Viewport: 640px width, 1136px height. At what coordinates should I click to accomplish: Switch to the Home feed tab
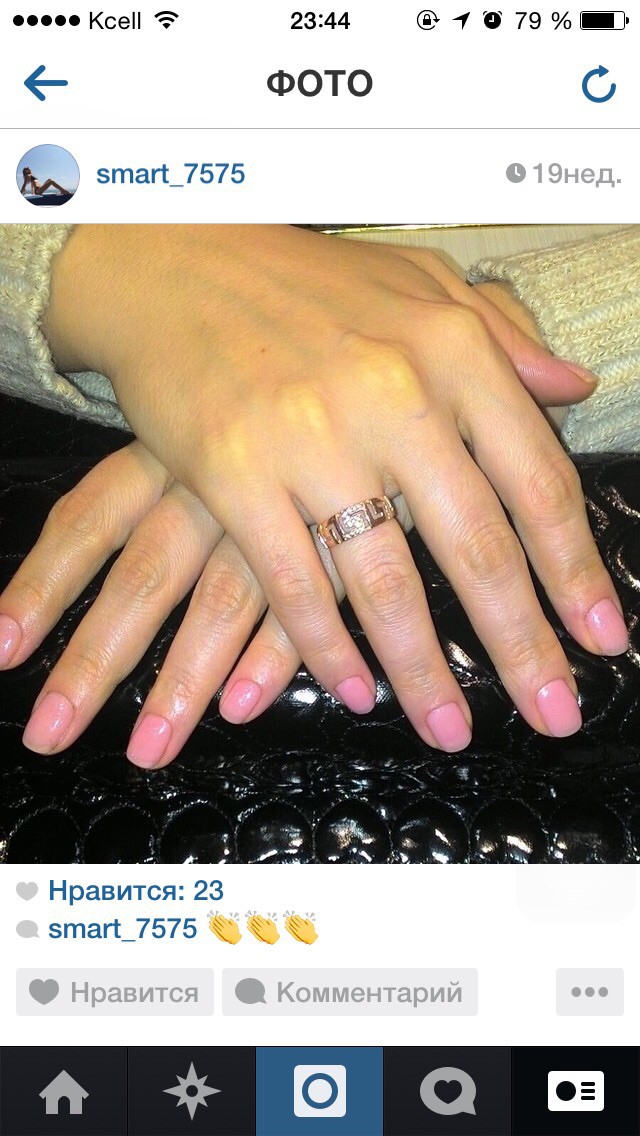click(64, 1091)
